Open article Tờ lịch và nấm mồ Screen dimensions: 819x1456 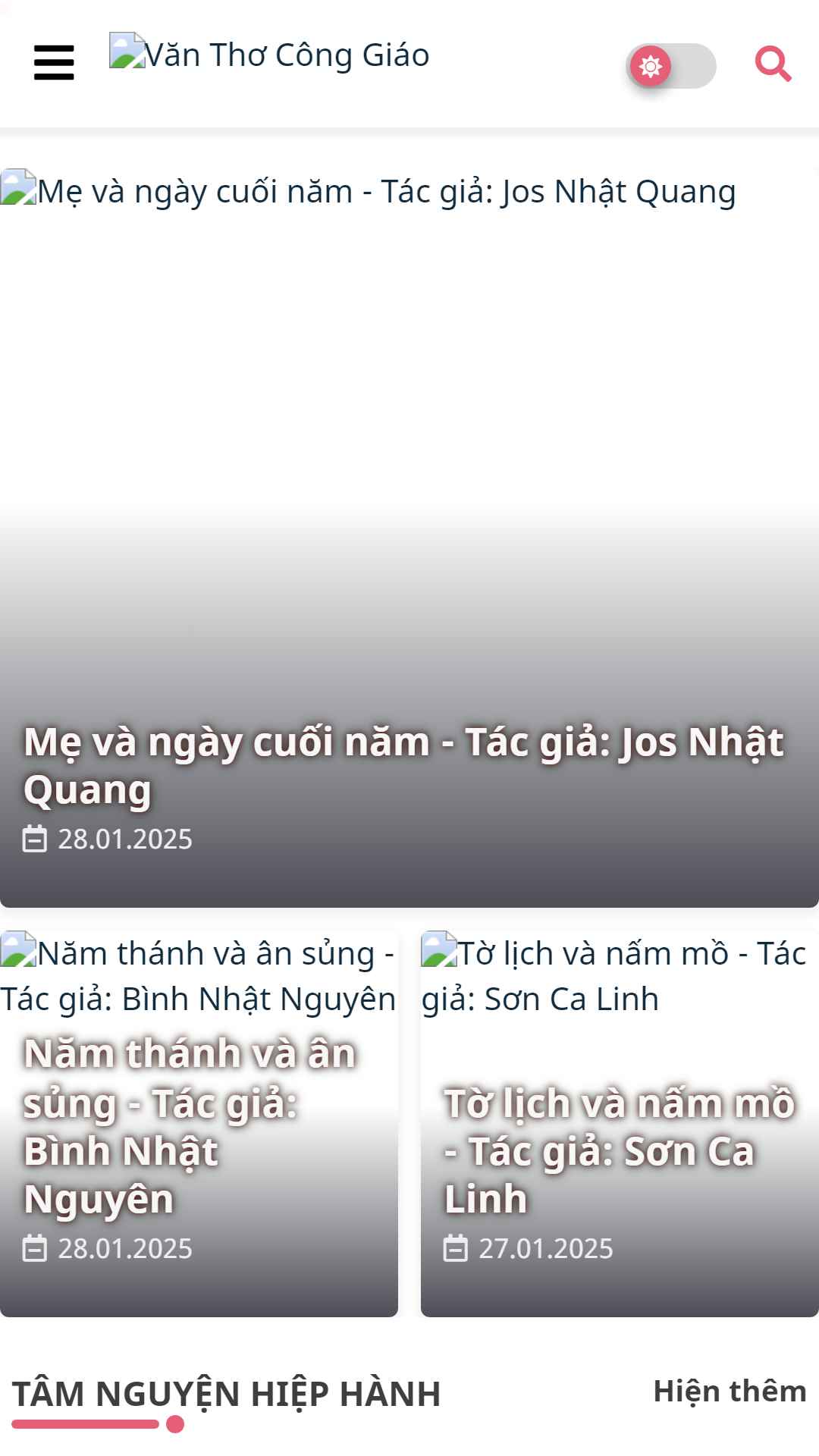pos(619,1150)
